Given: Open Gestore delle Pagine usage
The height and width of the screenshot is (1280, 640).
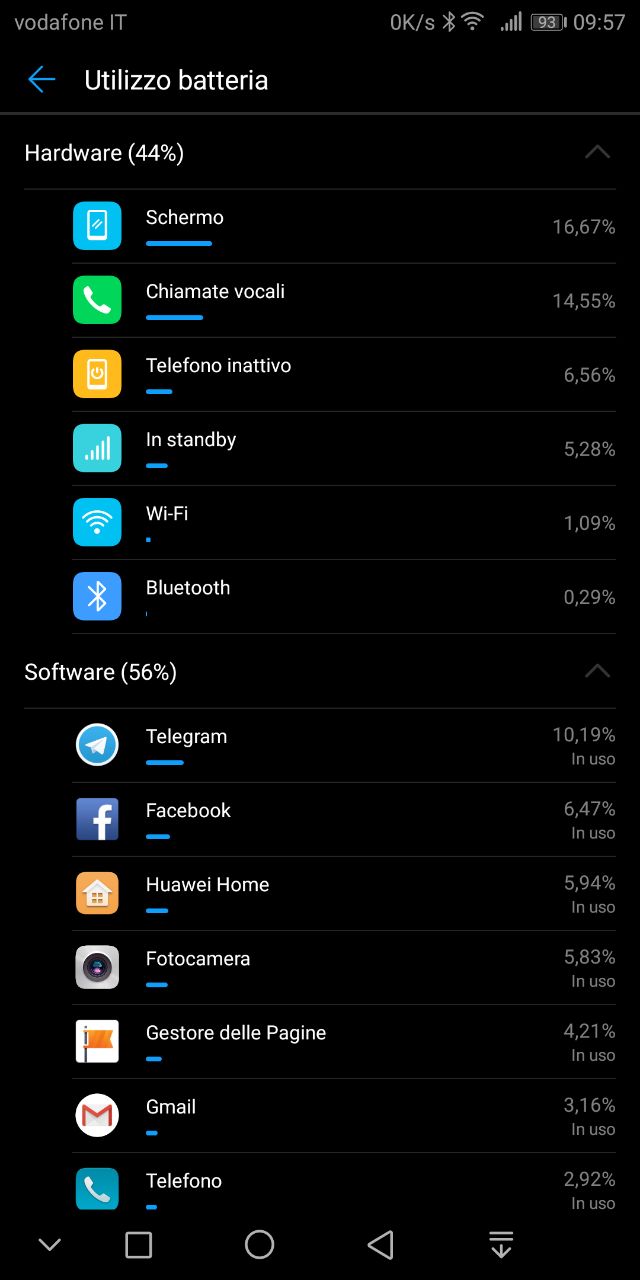Looking at the screenshot, I should 344,1041.
